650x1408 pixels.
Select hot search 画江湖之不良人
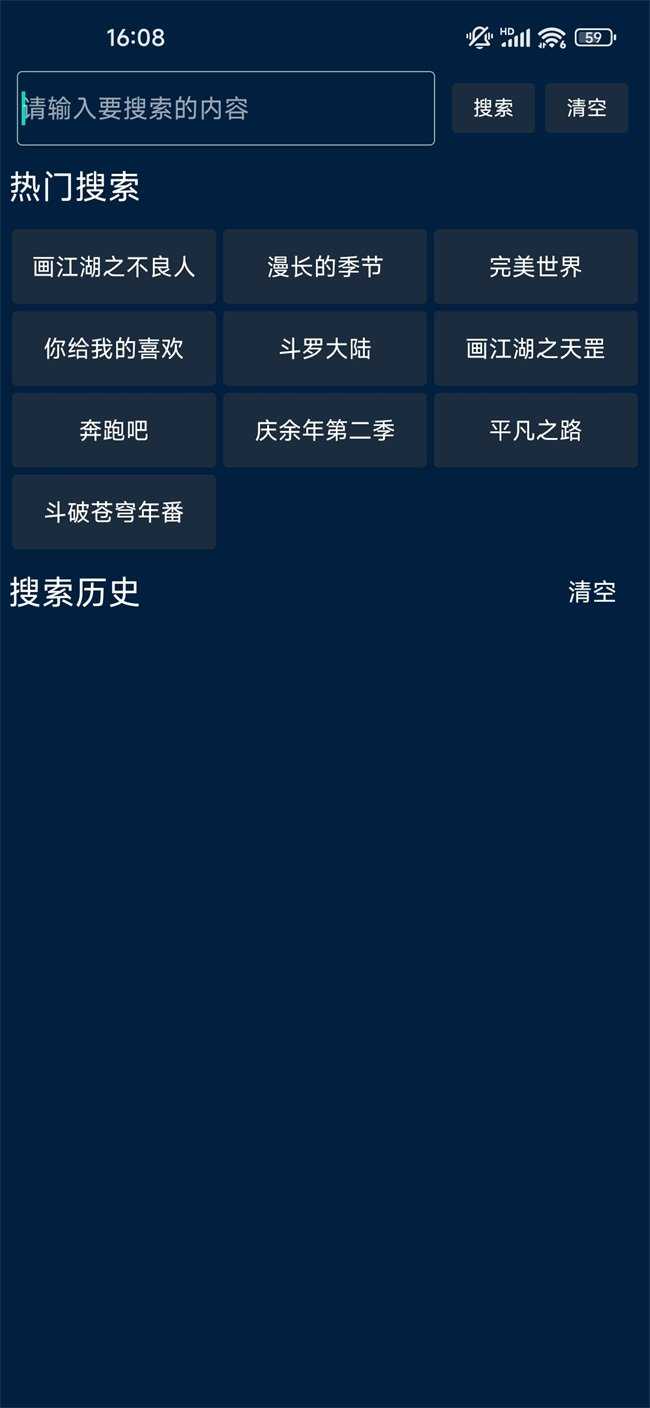(114, 267)
